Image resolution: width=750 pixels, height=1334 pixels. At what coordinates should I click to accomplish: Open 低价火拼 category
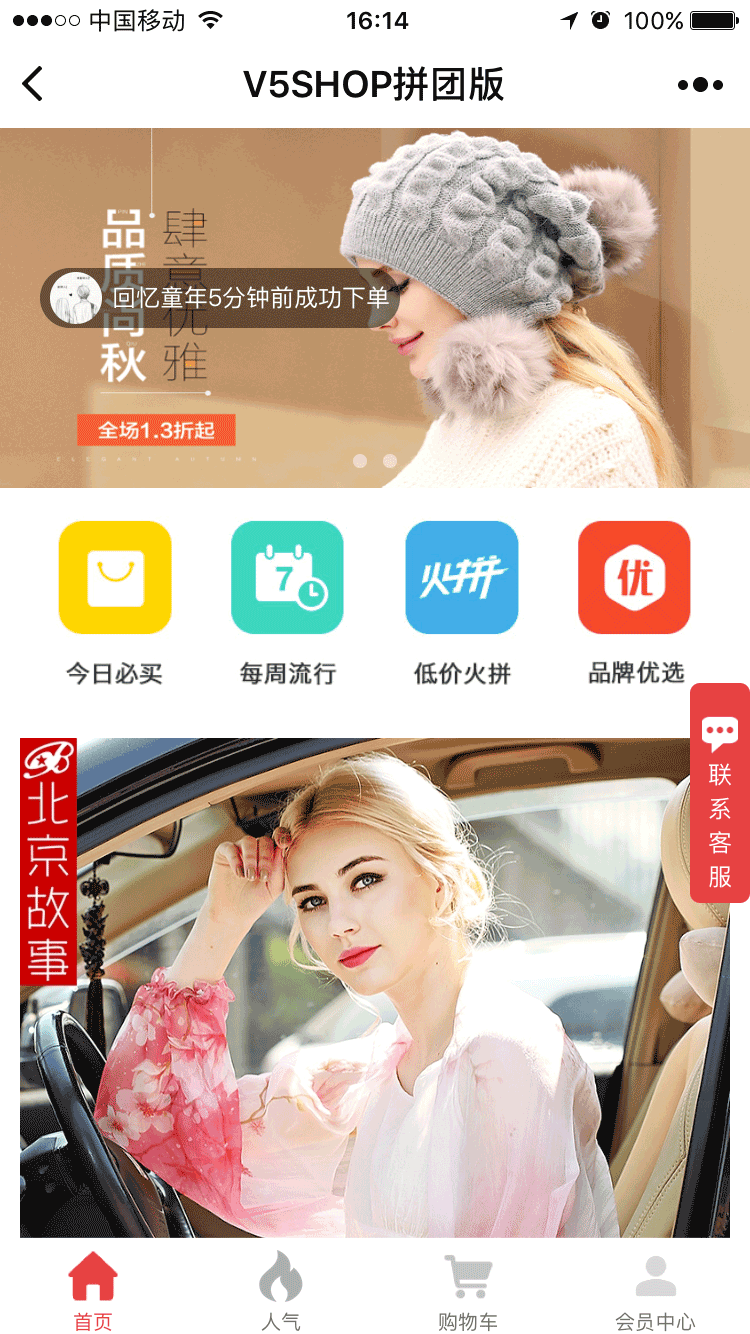462,578
